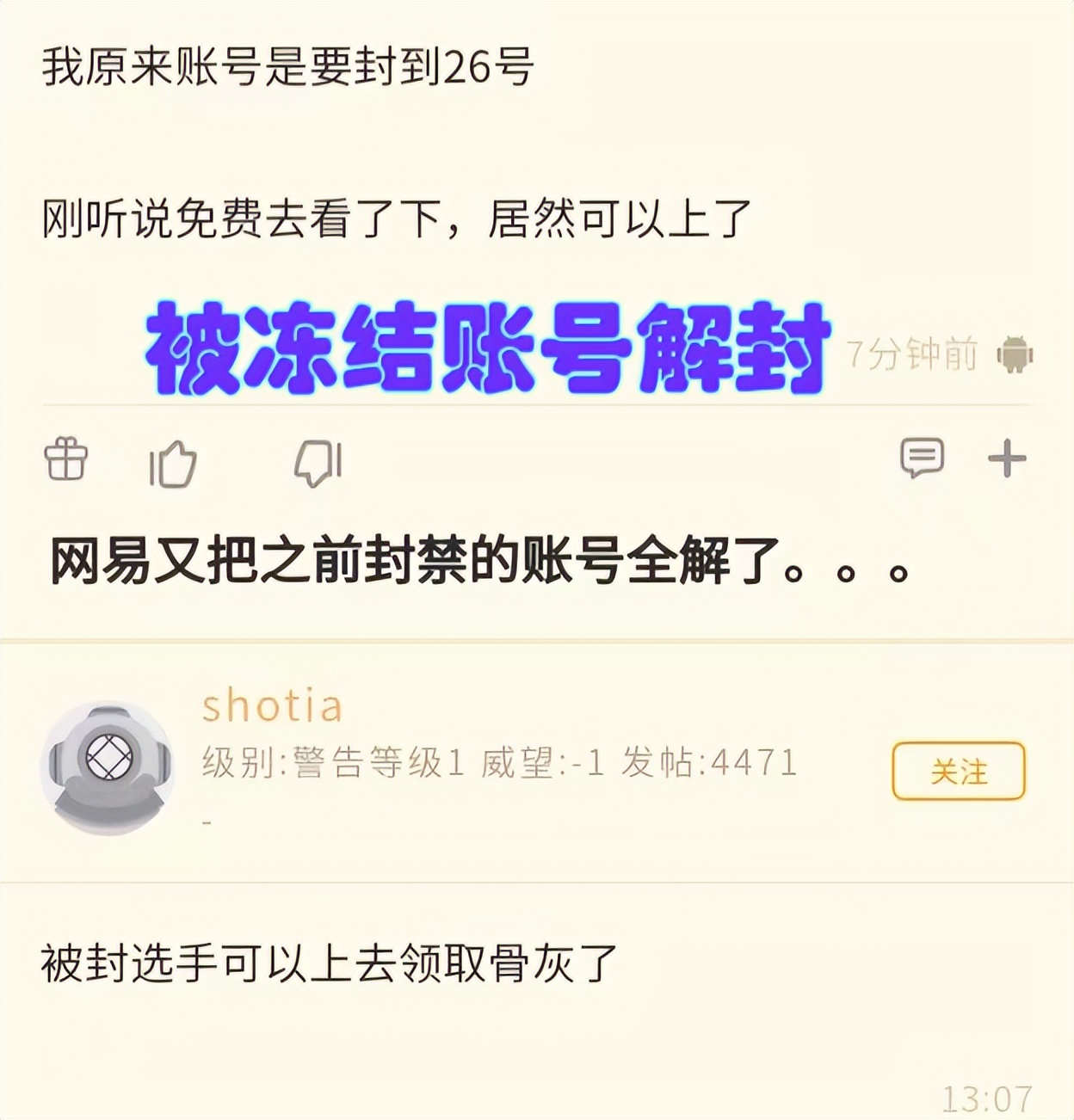Click the 13:07 timestamp at bottom right

[990, 1097]
